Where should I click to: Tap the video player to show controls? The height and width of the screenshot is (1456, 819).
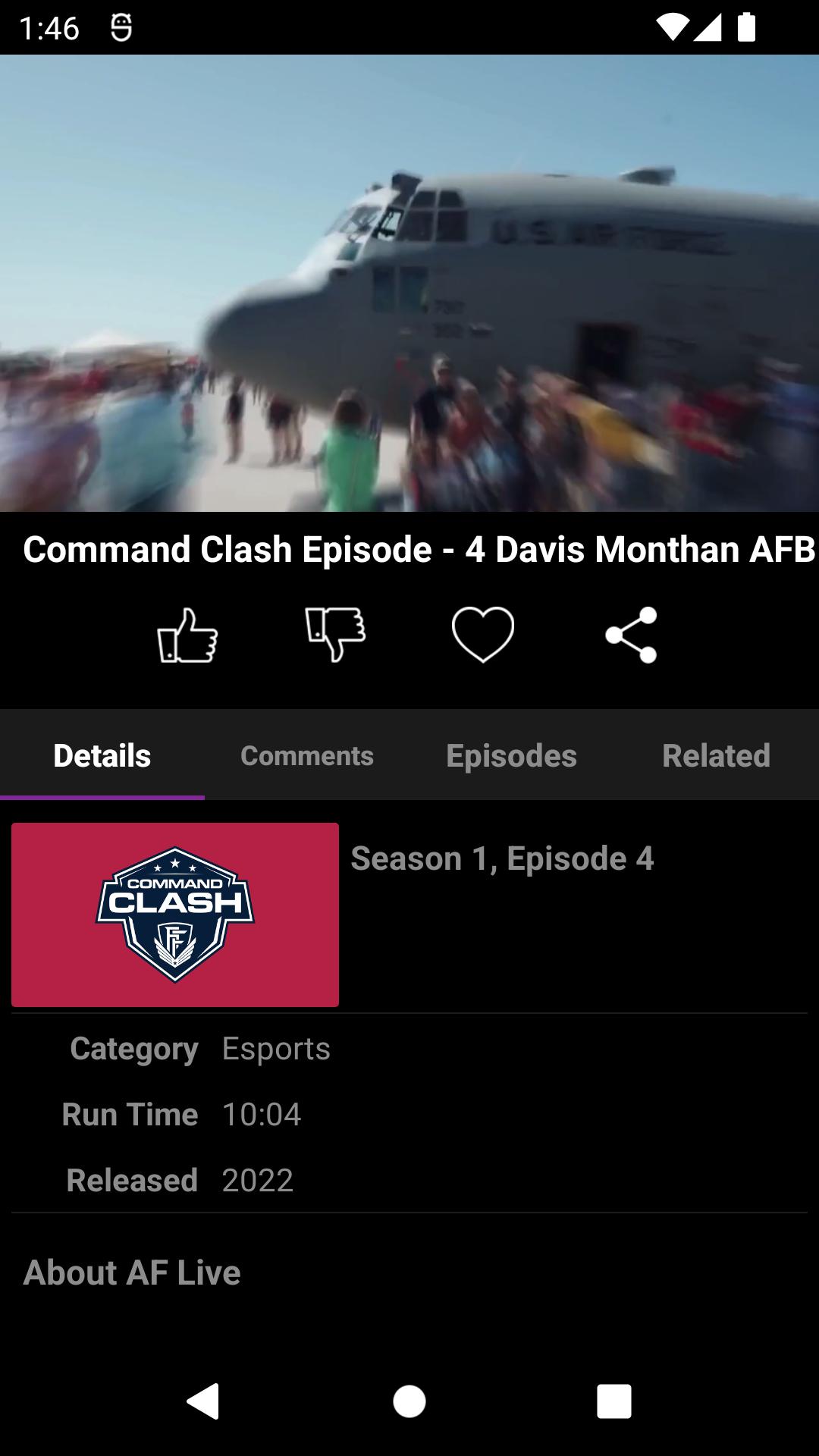[x=409, y=283]
